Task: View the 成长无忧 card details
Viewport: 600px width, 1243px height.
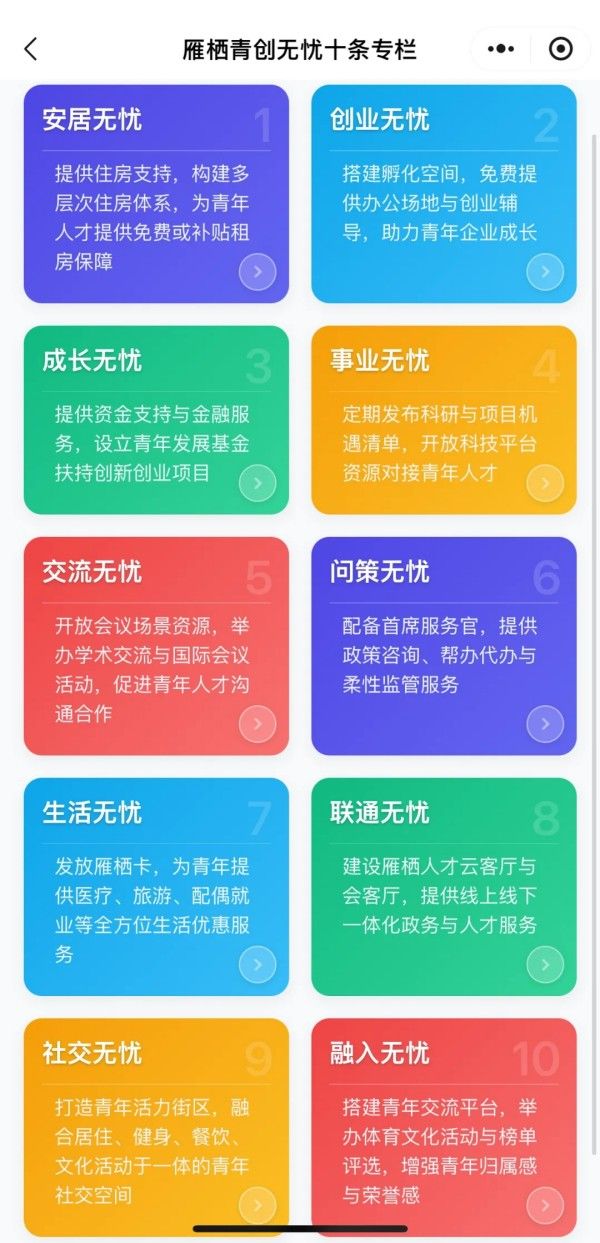Action: point(156,420)
